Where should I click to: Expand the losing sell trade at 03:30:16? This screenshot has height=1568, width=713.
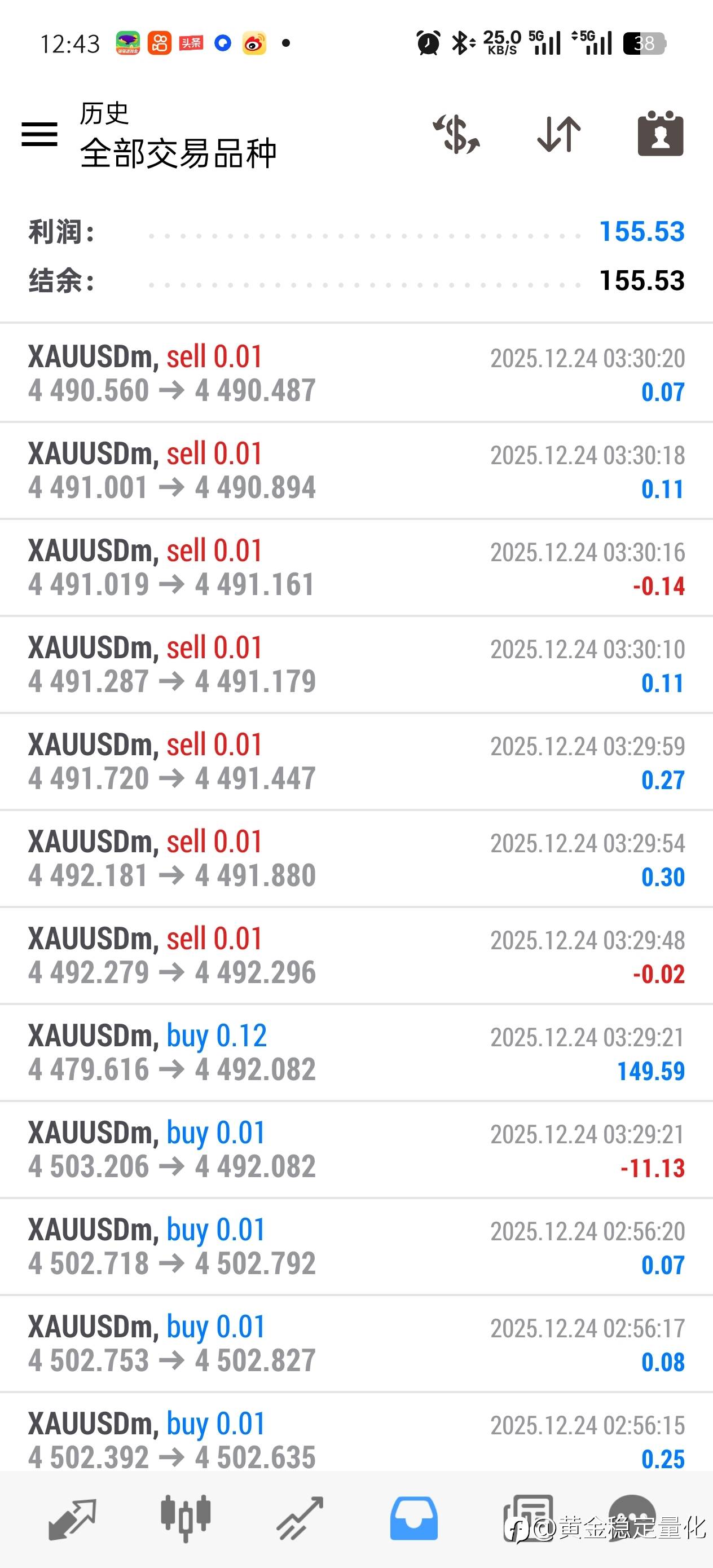click(x=356, y=567)
